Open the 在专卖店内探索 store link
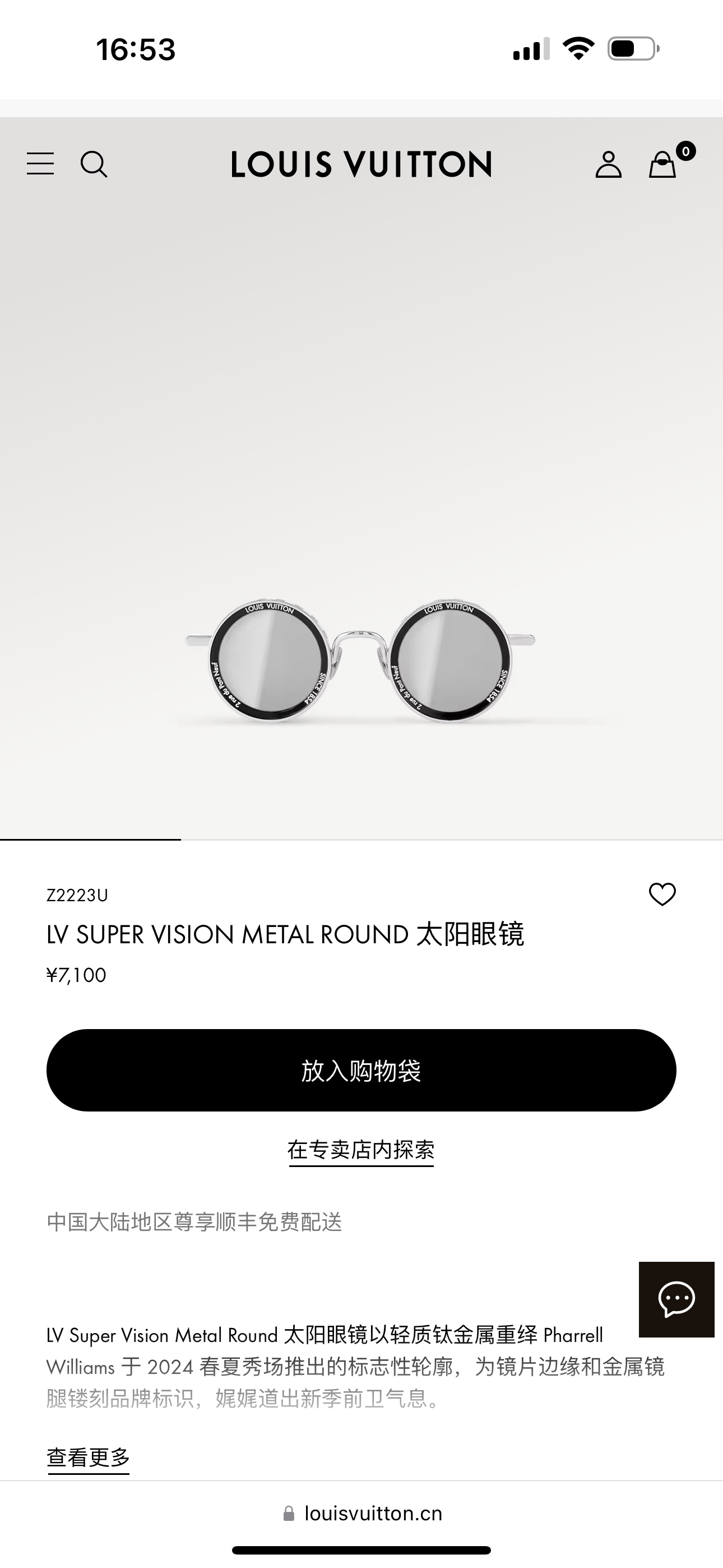The height and width of the screenshot is (1568, 723). (361, 1150)
